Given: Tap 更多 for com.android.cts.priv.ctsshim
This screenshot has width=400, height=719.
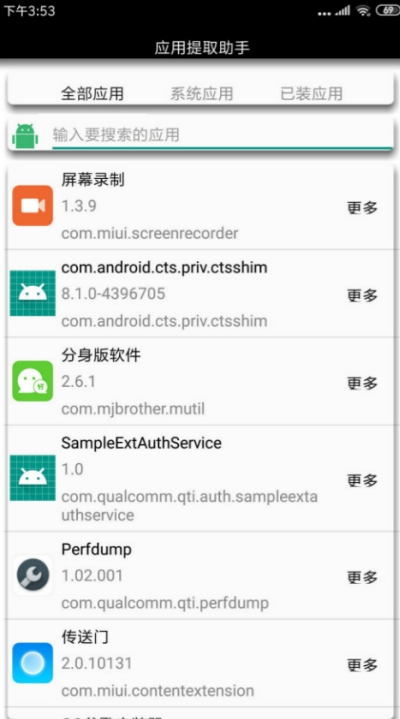Looking at the screenshot, I should pyautogui.click(x=362, y=295).
